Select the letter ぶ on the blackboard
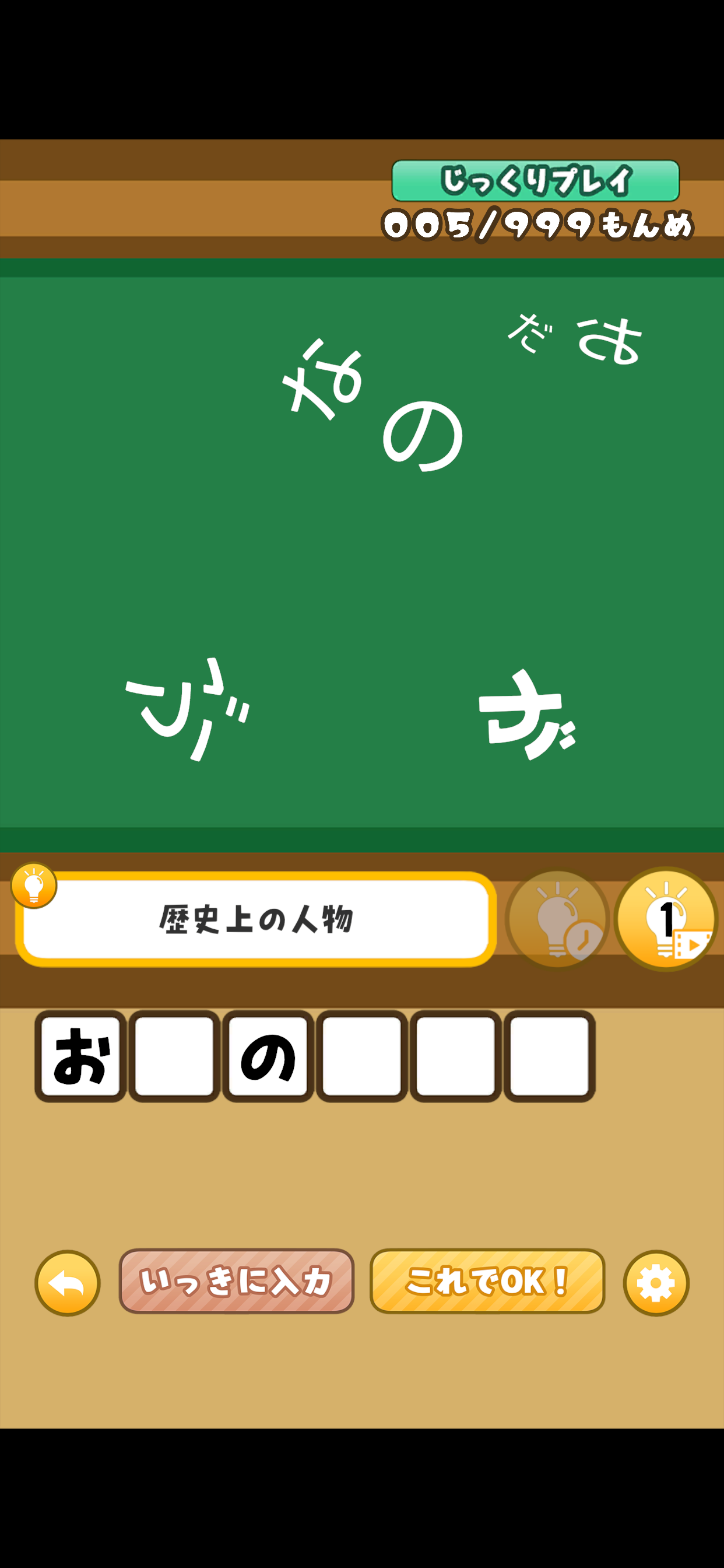Image resolution: width=724 pixels, height=1568 pixels. point(186,710)
